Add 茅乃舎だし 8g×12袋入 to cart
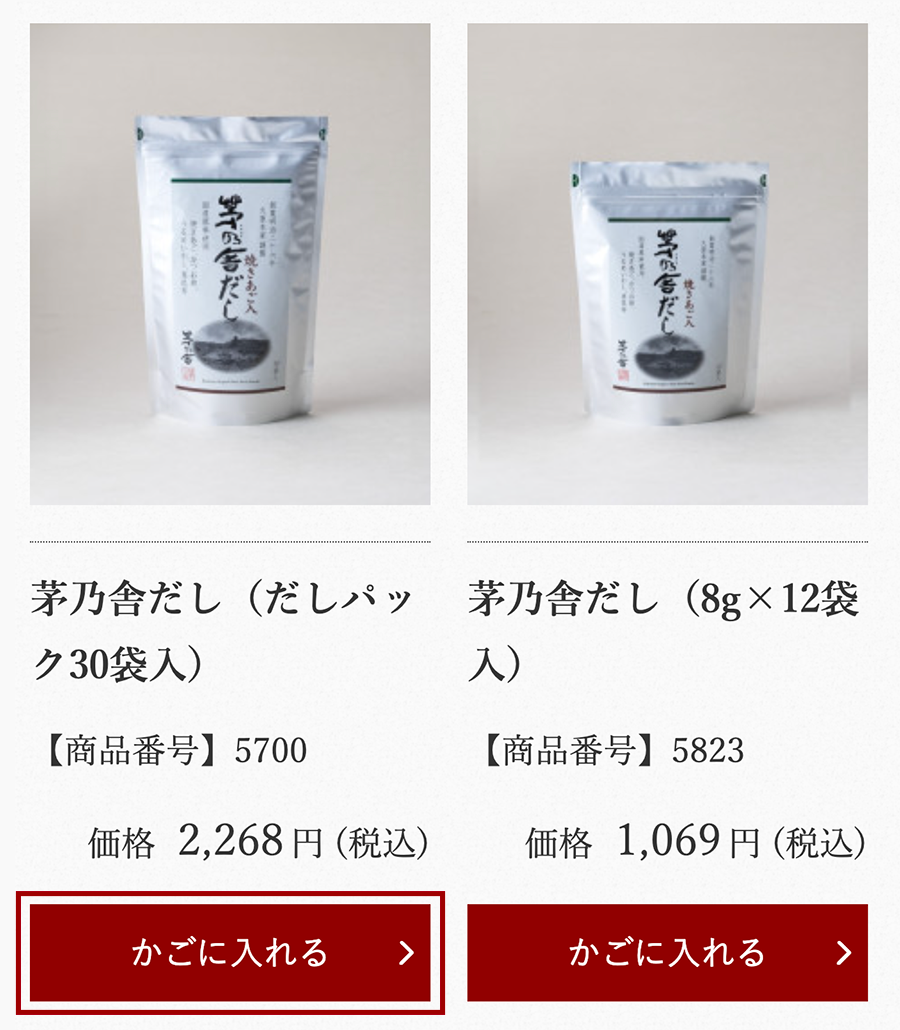Viewport: 900px width, 1030px height. pyautogui.click(x=667, y=952)
